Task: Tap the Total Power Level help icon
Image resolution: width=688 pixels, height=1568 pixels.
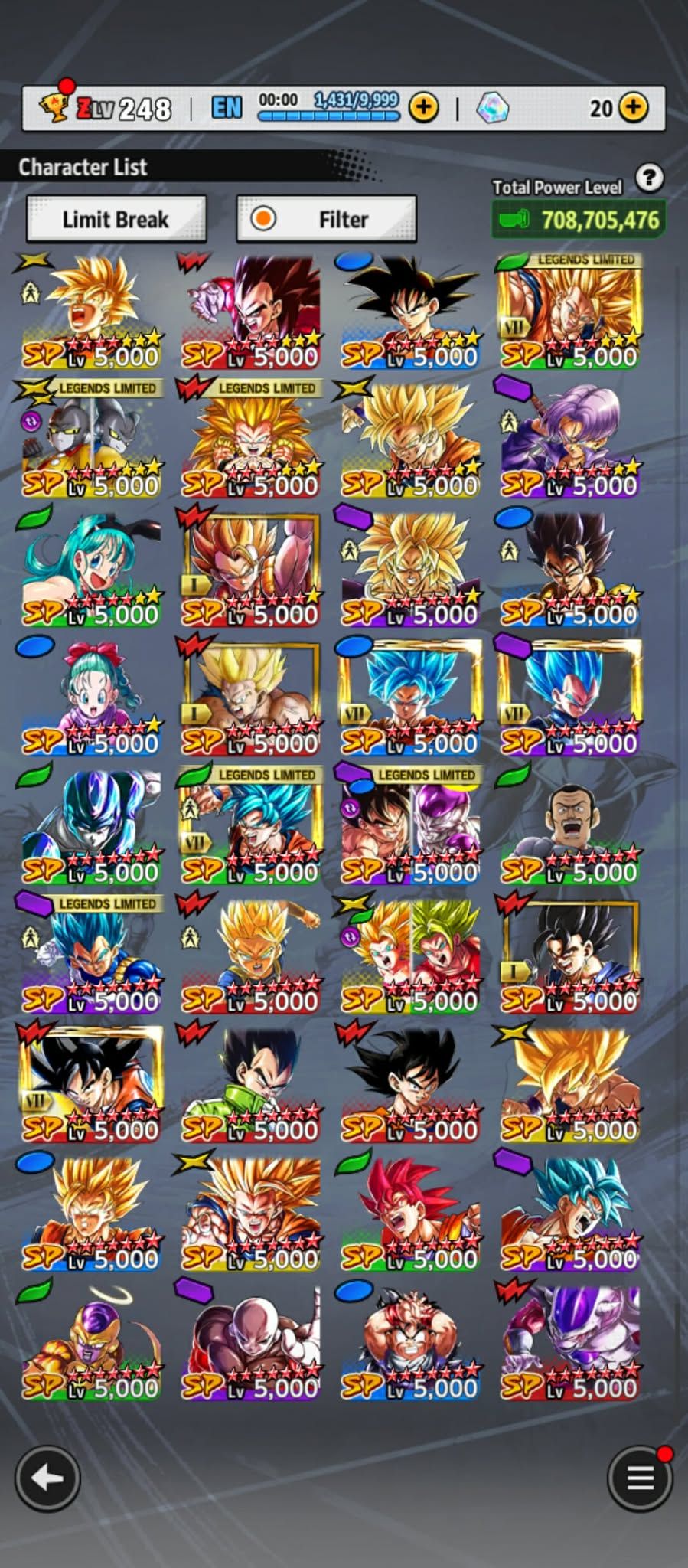Action: pyautogui.click(x=649, y=178)
